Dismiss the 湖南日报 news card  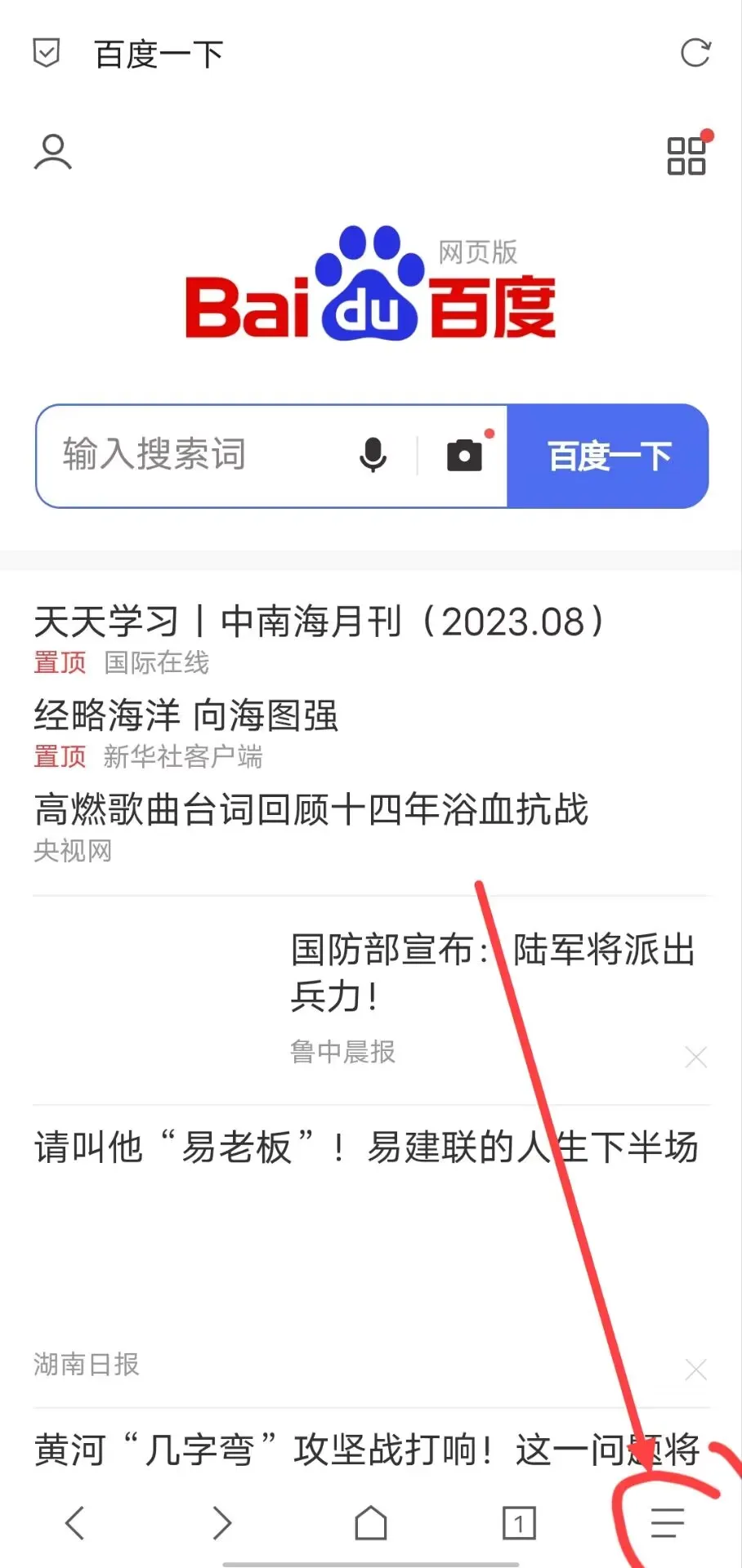pyautogui.click(x=695, y=1370)
